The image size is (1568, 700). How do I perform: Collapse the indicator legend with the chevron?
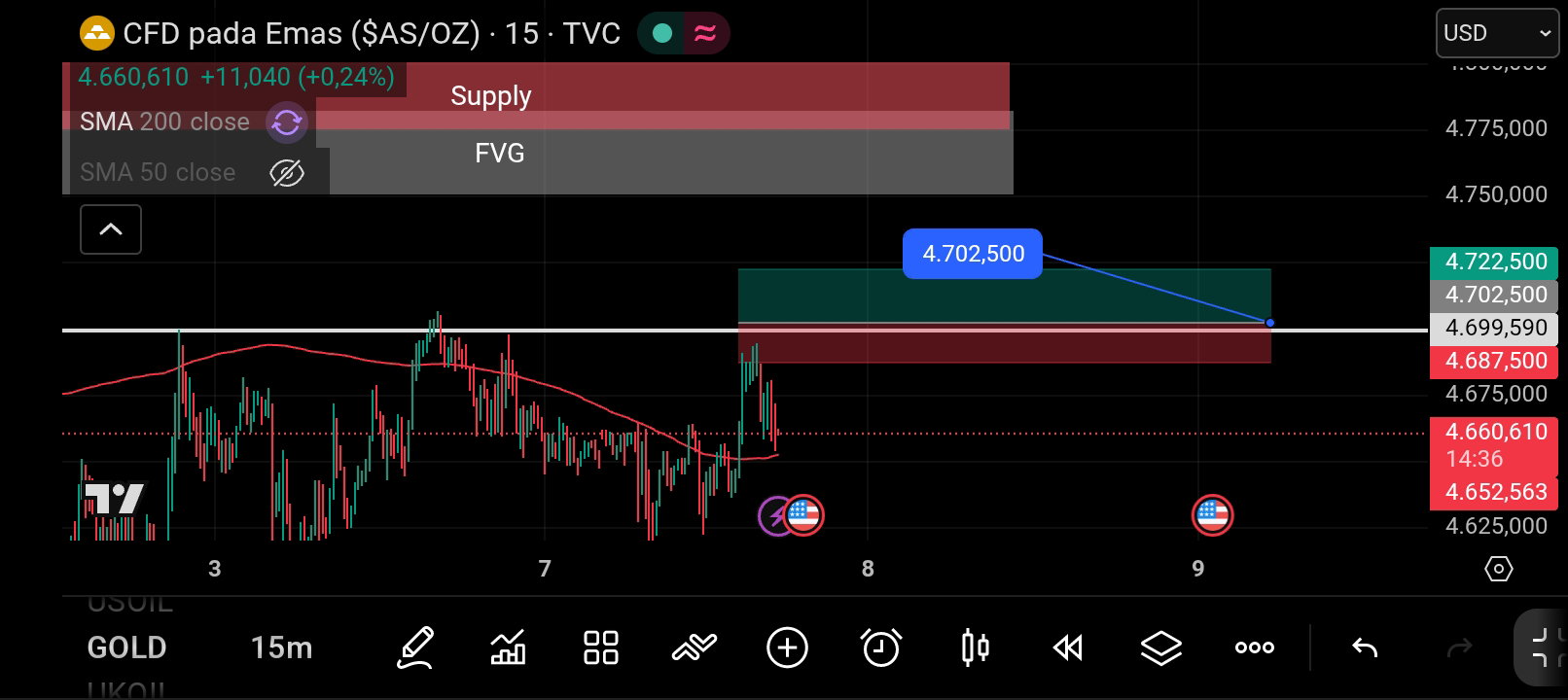pos(111,229)
